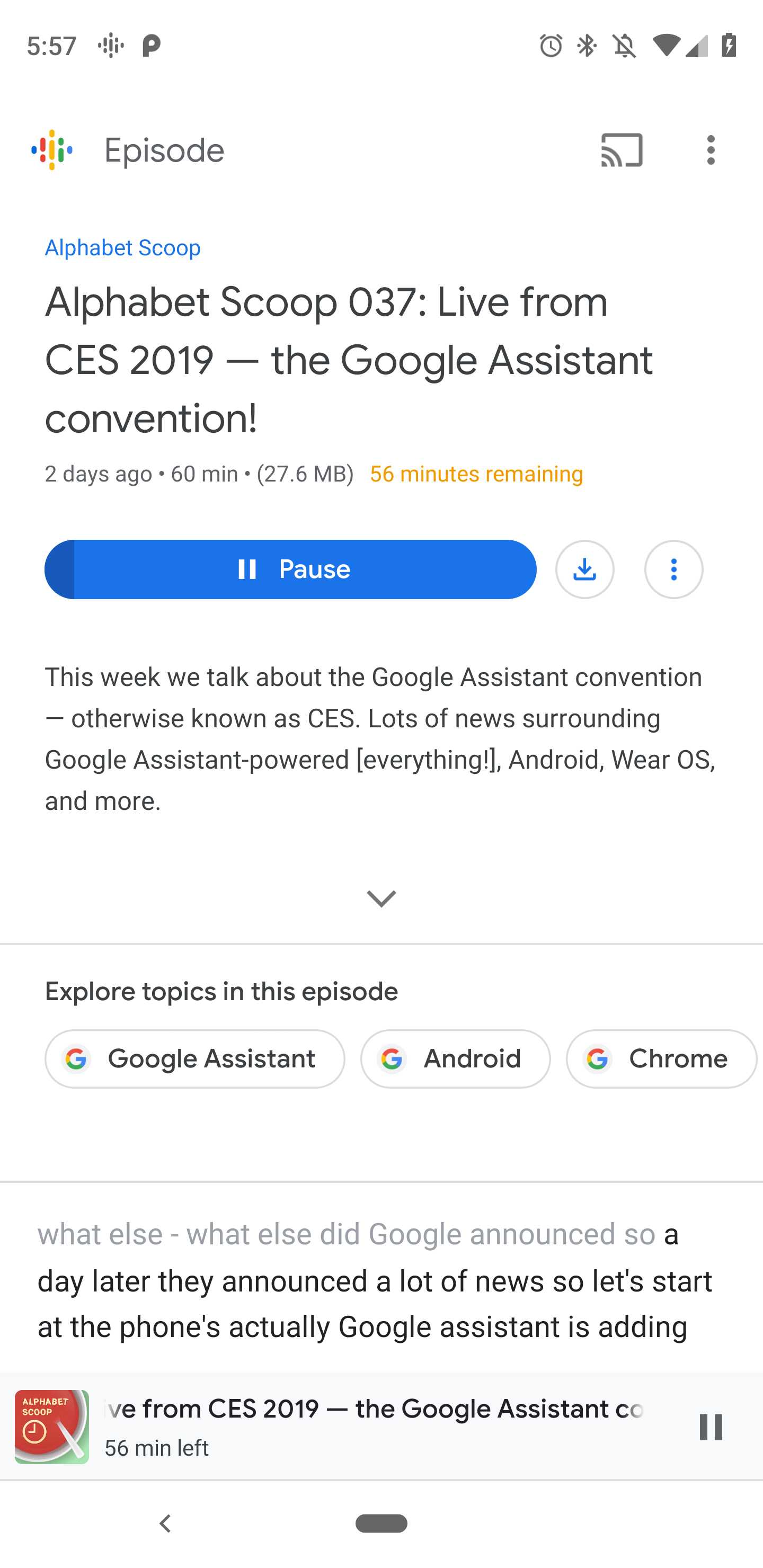763x1568 pixels.
Task: Tap the Google Podcasts logo in the header
Action: 52,150
